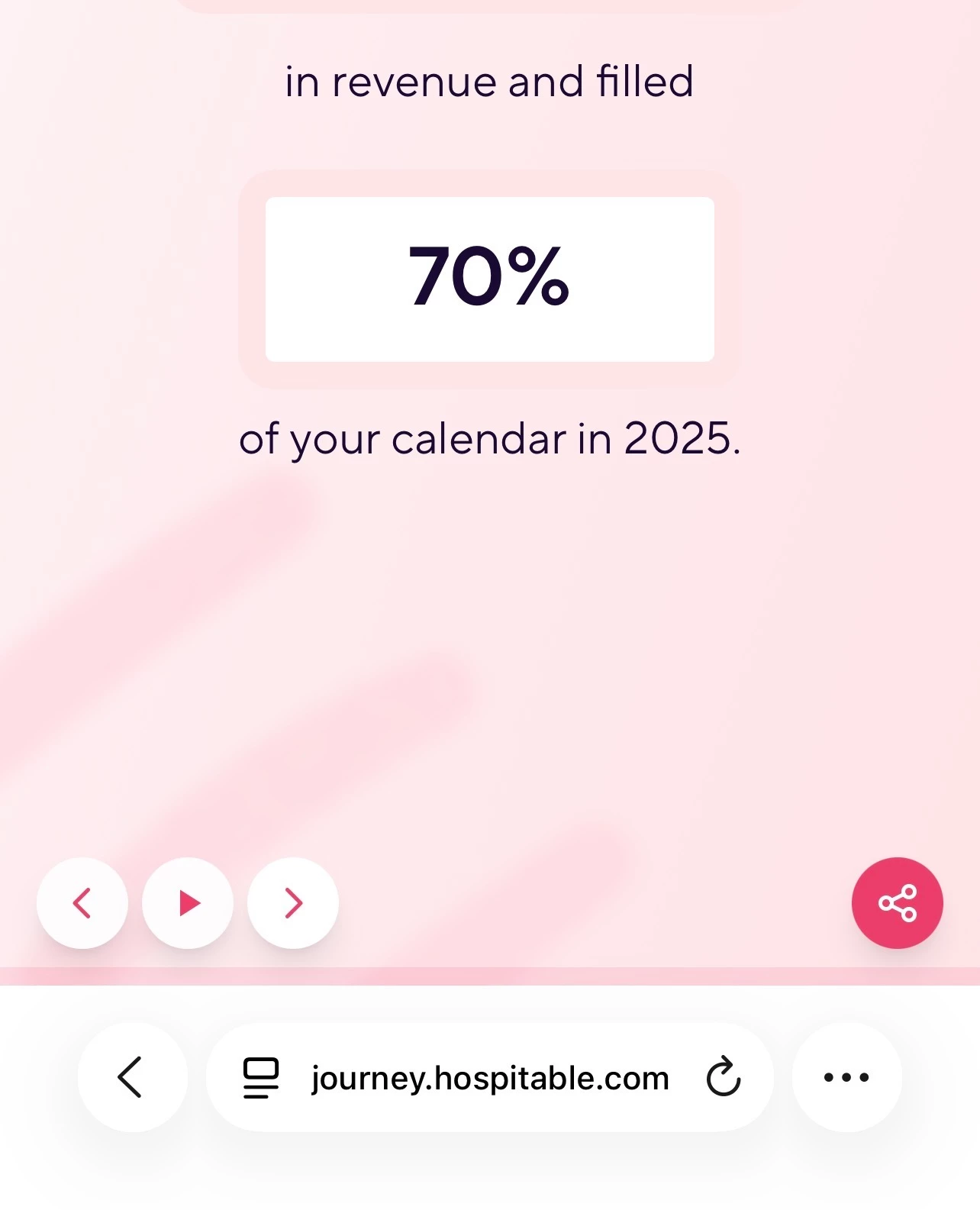Tap the browser back arrow
Image resolution: width=980 pixels, height=1210 pixels.
(132, 1077)
